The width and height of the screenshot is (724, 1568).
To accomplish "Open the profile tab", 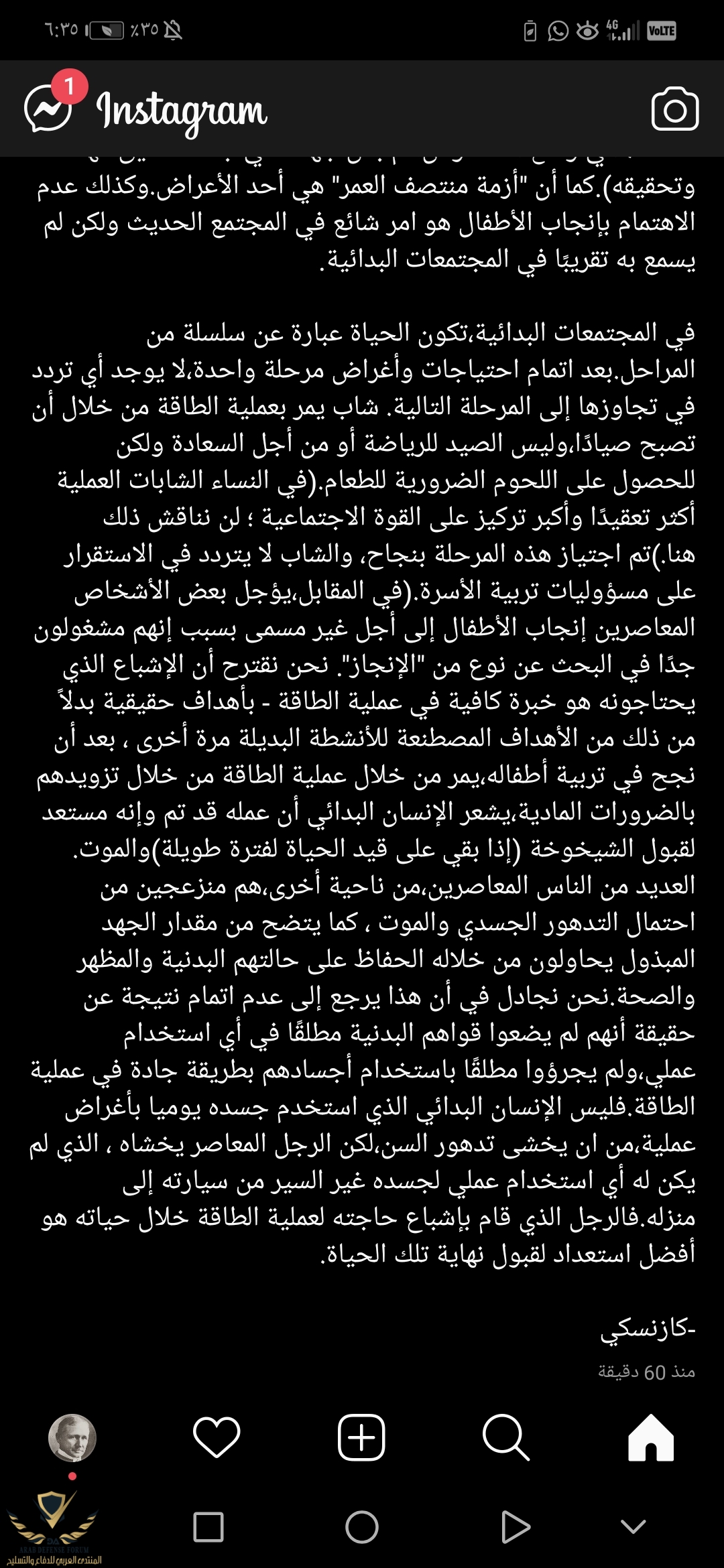I will 72,1437.
